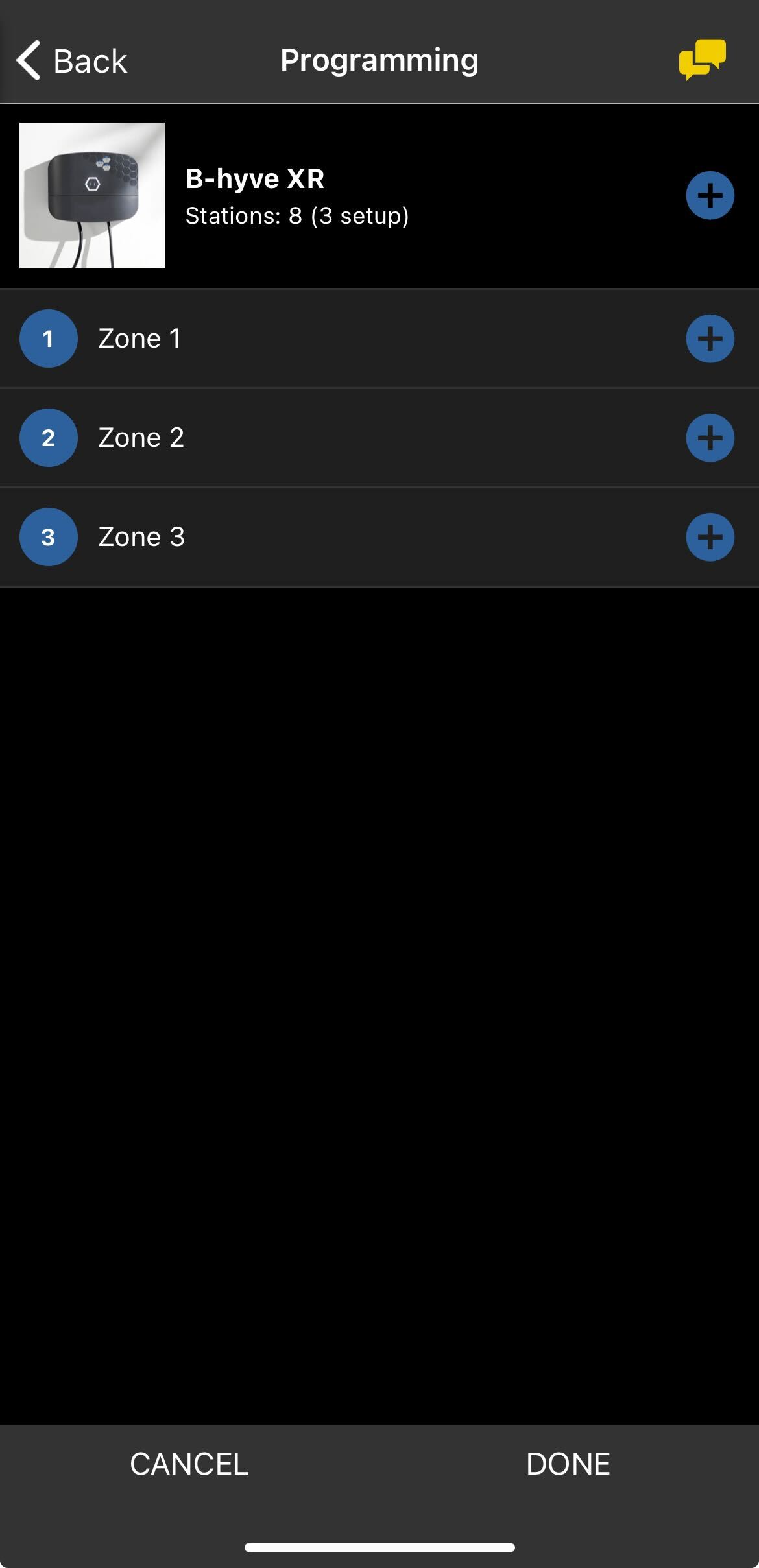The height and width of the screenshot is (1568, 759).
Task: Confirm selection with Done
Action: pyautogui.click(x=568, y=1464)
